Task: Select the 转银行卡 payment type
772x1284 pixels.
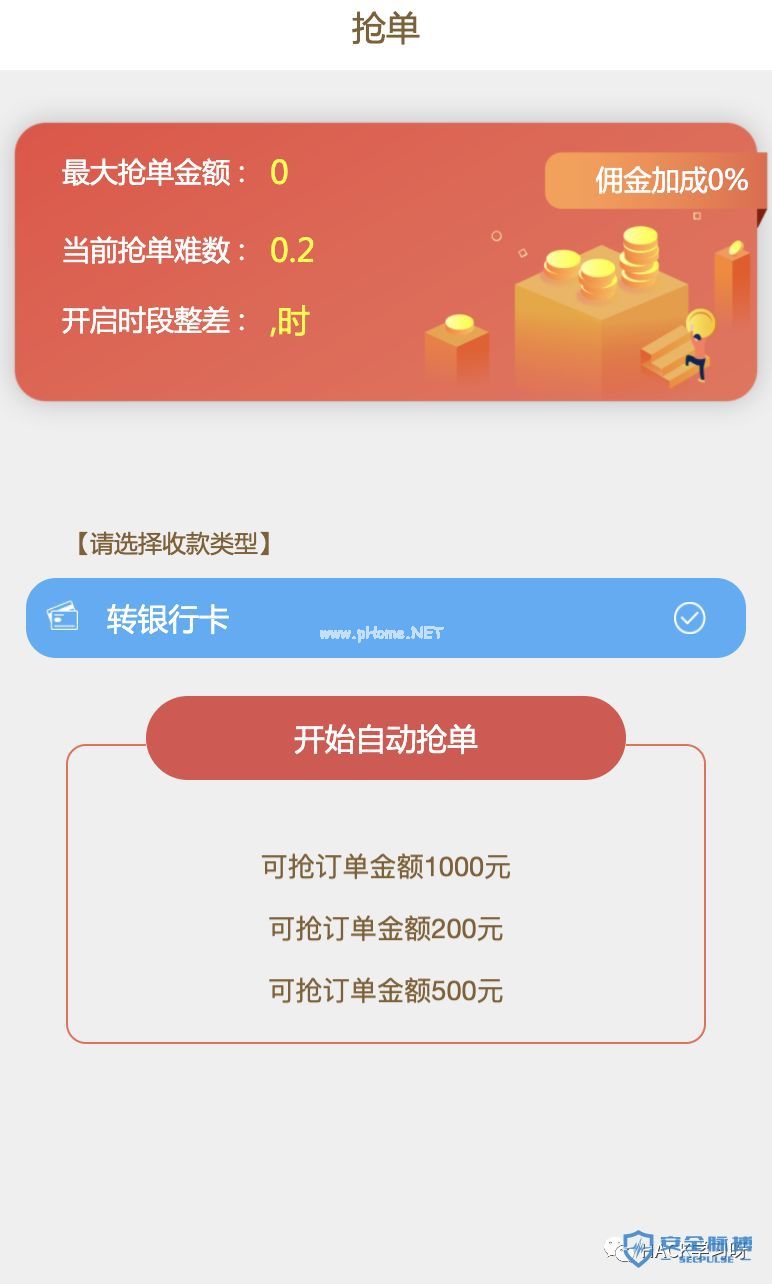Action: [386, 618]
